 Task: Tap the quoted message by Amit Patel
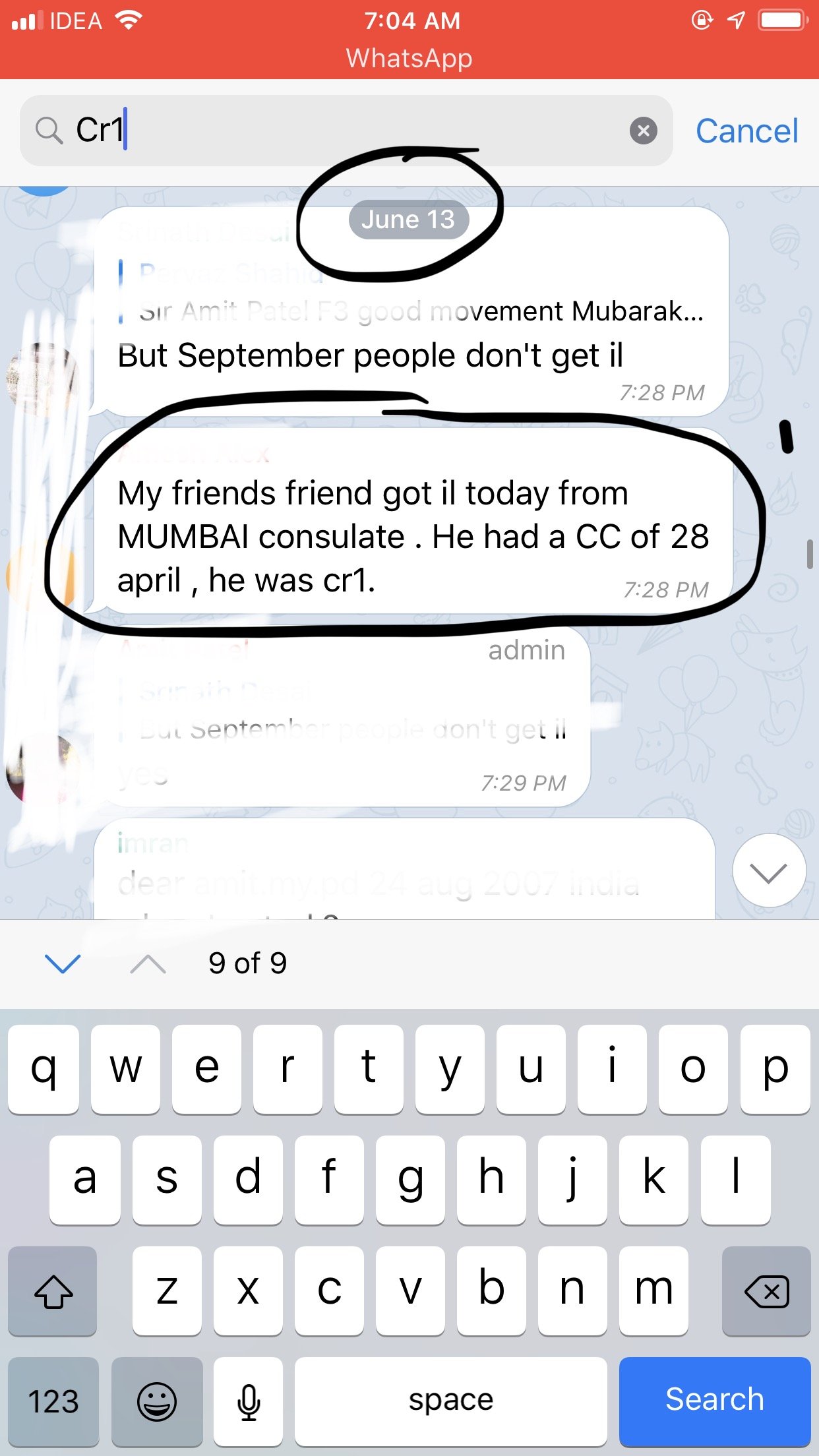pos(412,291)
